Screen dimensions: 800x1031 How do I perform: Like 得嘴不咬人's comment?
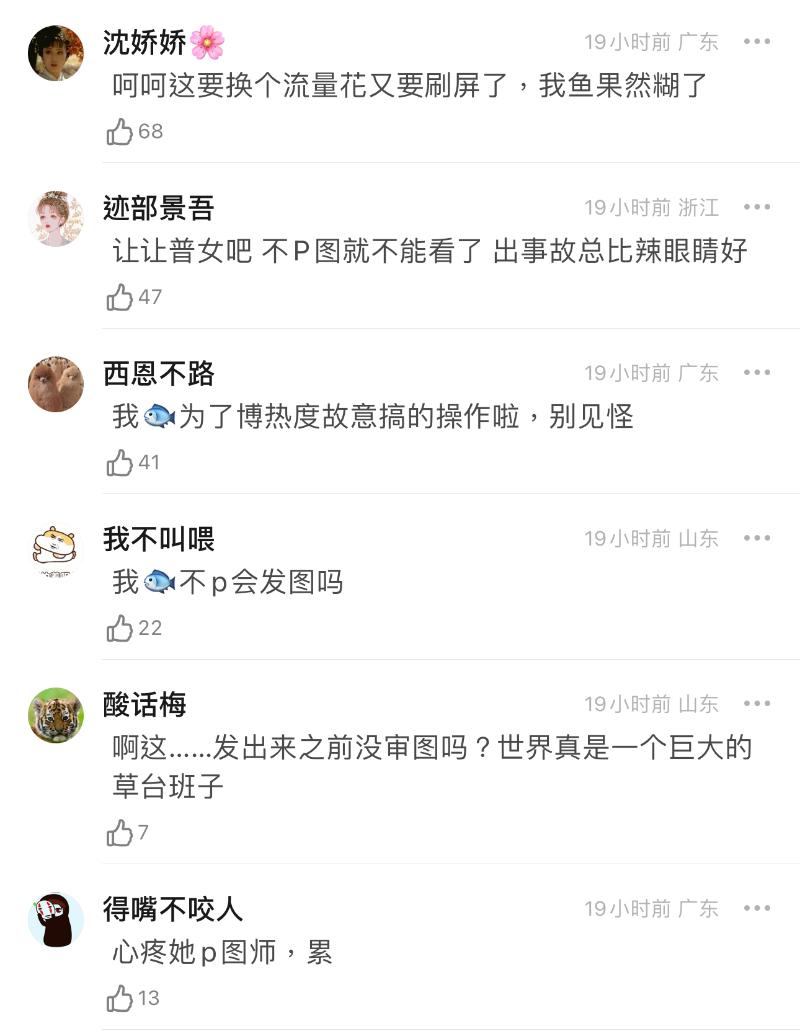[121, 998]
